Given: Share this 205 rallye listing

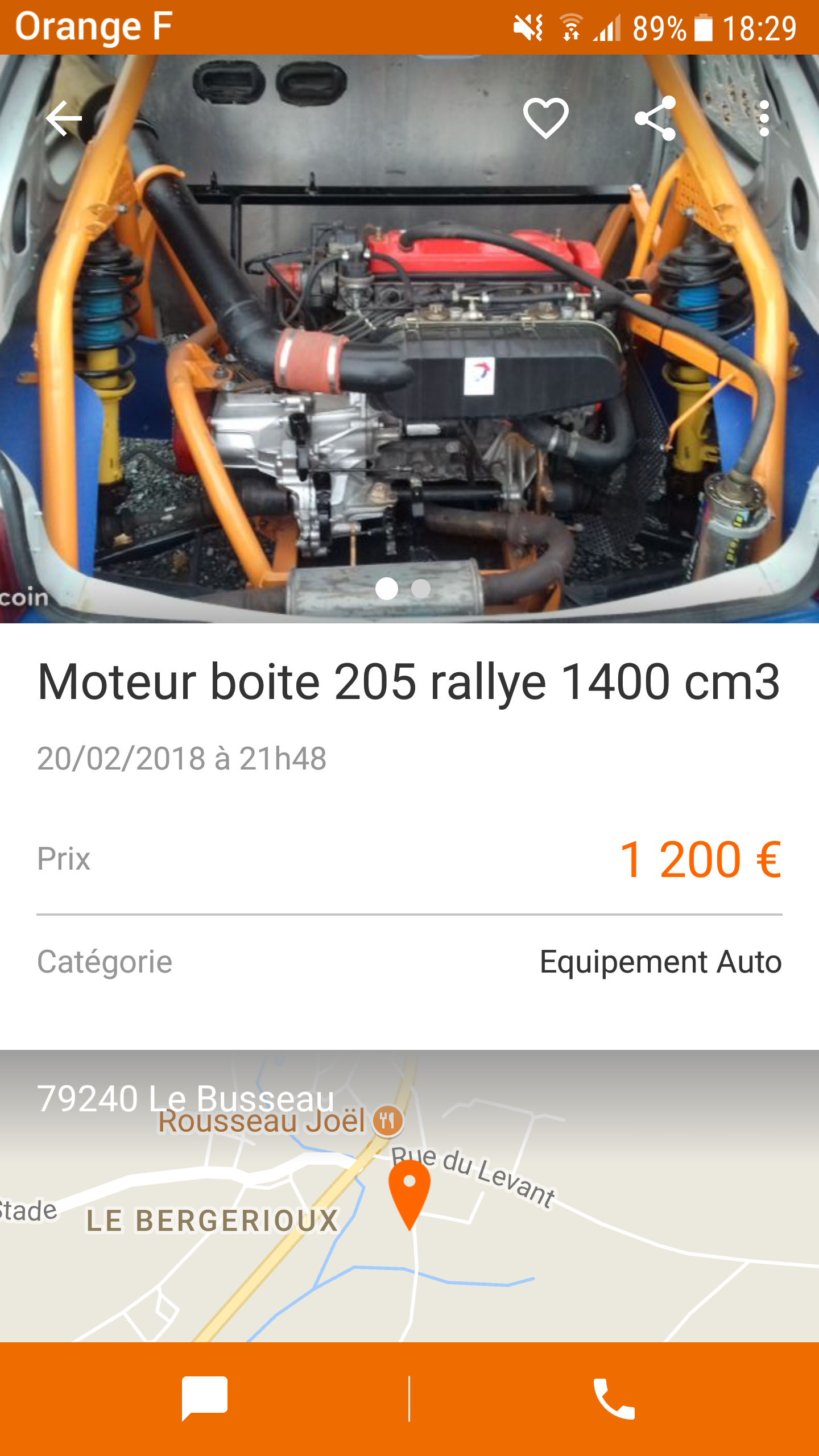Looking at the screenshot, I should pyautogui.click(x=655, y=118).
